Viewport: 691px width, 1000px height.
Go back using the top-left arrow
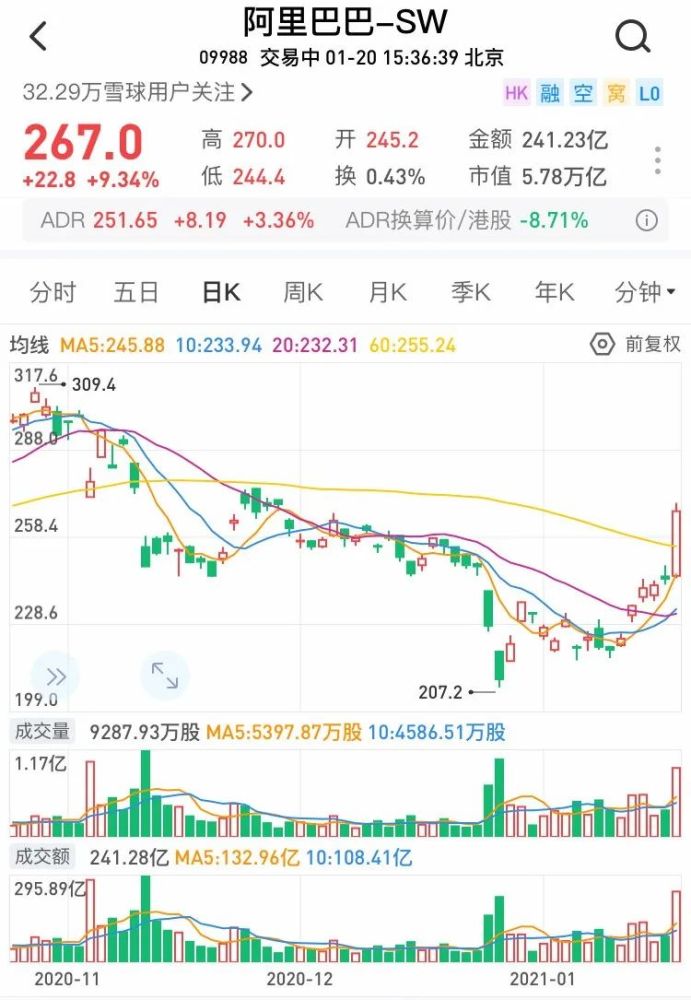(x=38, y=36)
